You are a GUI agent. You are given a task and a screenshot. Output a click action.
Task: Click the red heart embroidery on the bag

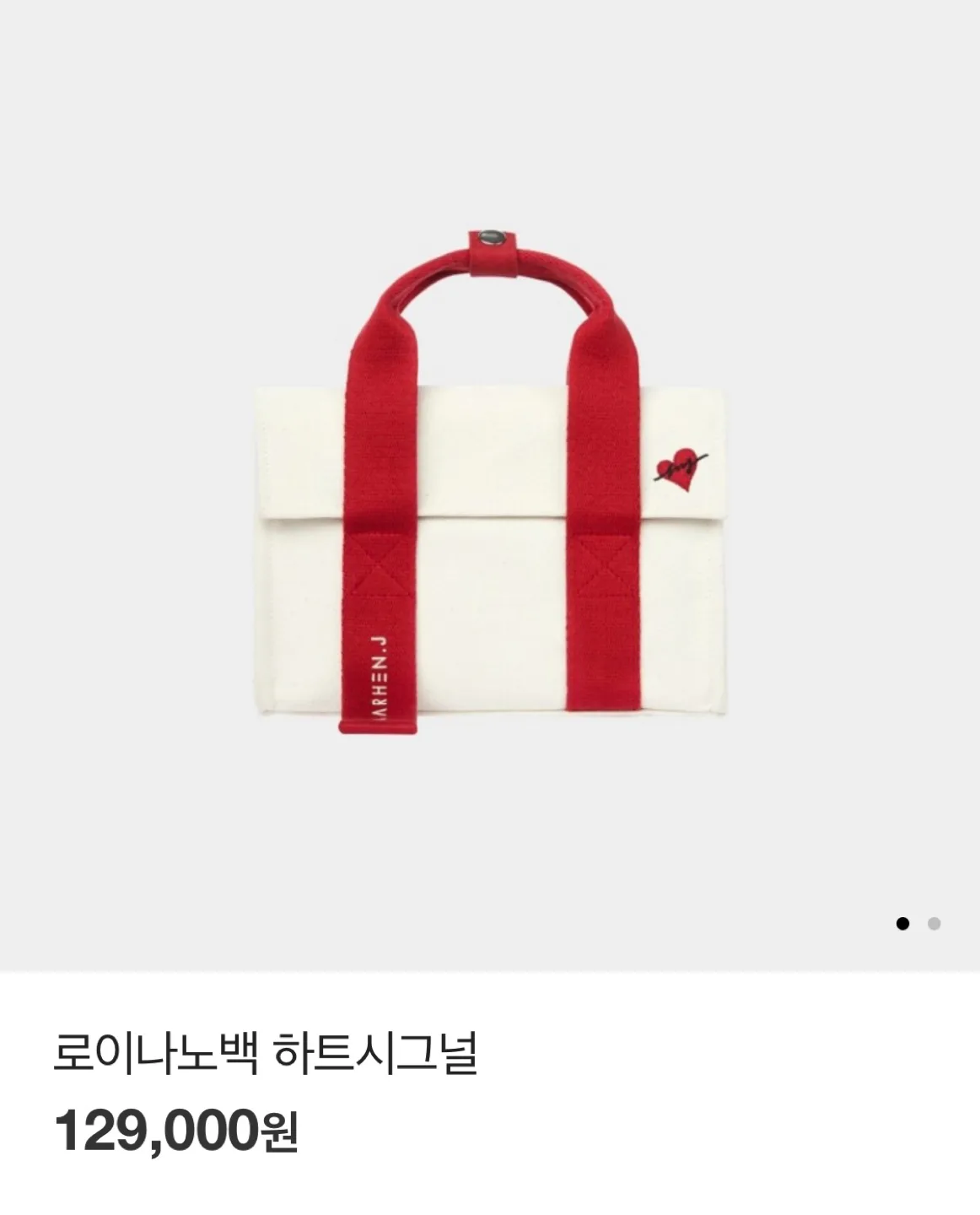pyautogui.click(x=680, y=471)
